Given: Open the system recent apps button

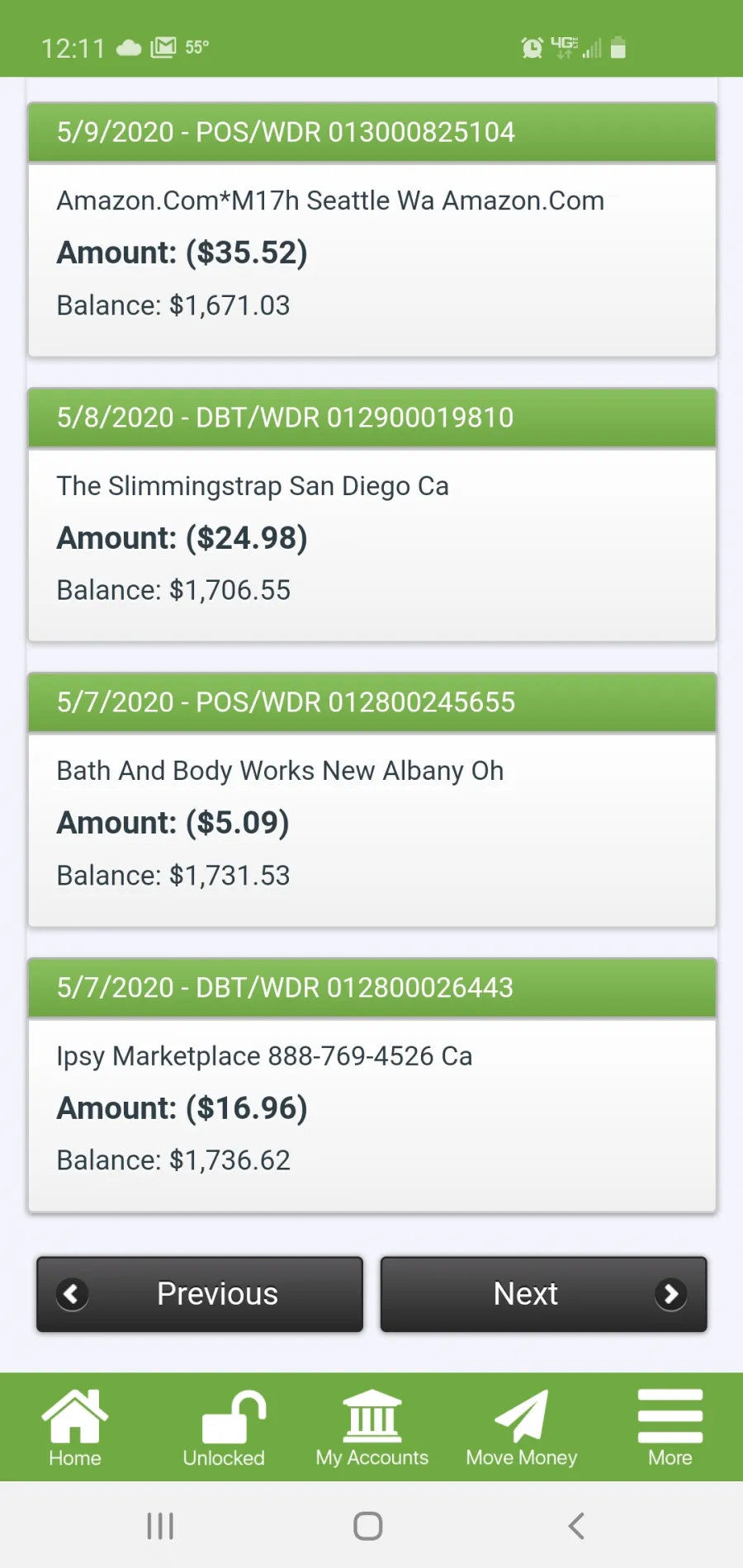Looking at the screenshot, I should (160, 1526).
